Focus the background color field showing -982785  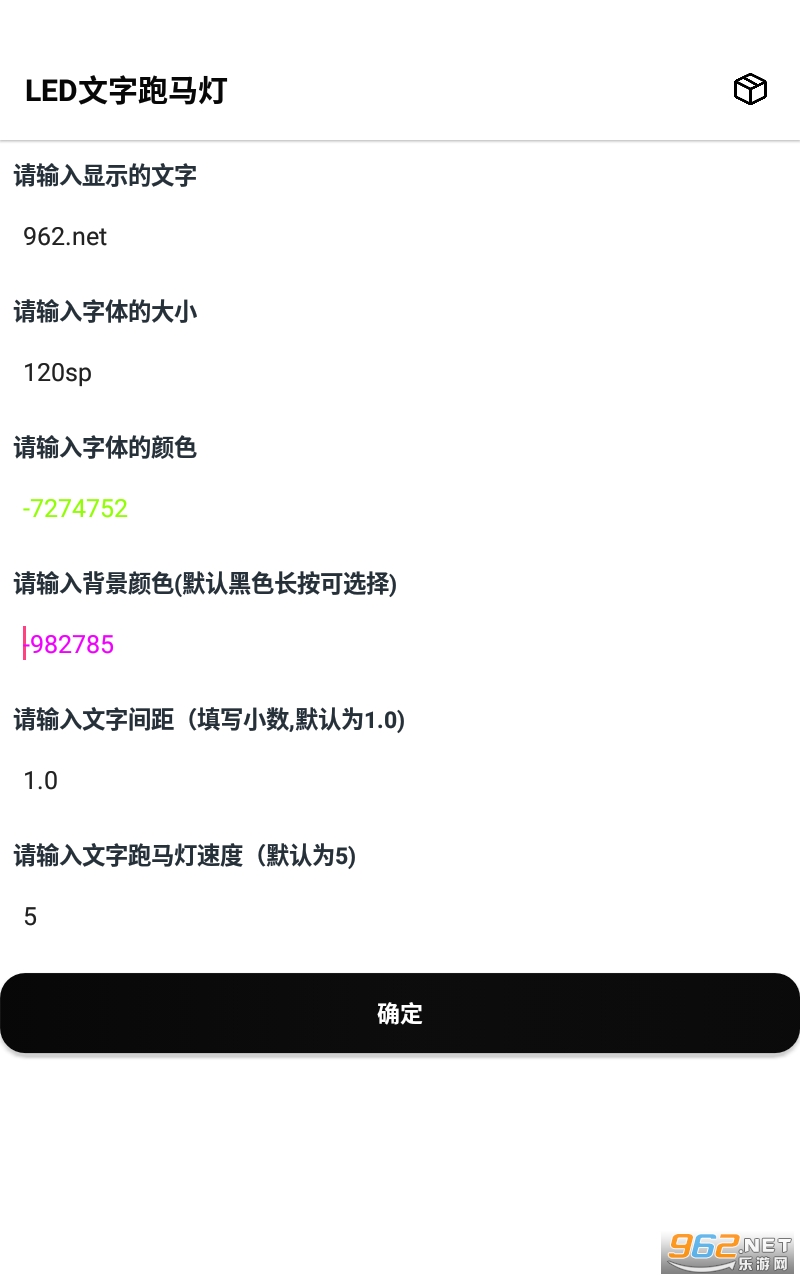(400, 645)
